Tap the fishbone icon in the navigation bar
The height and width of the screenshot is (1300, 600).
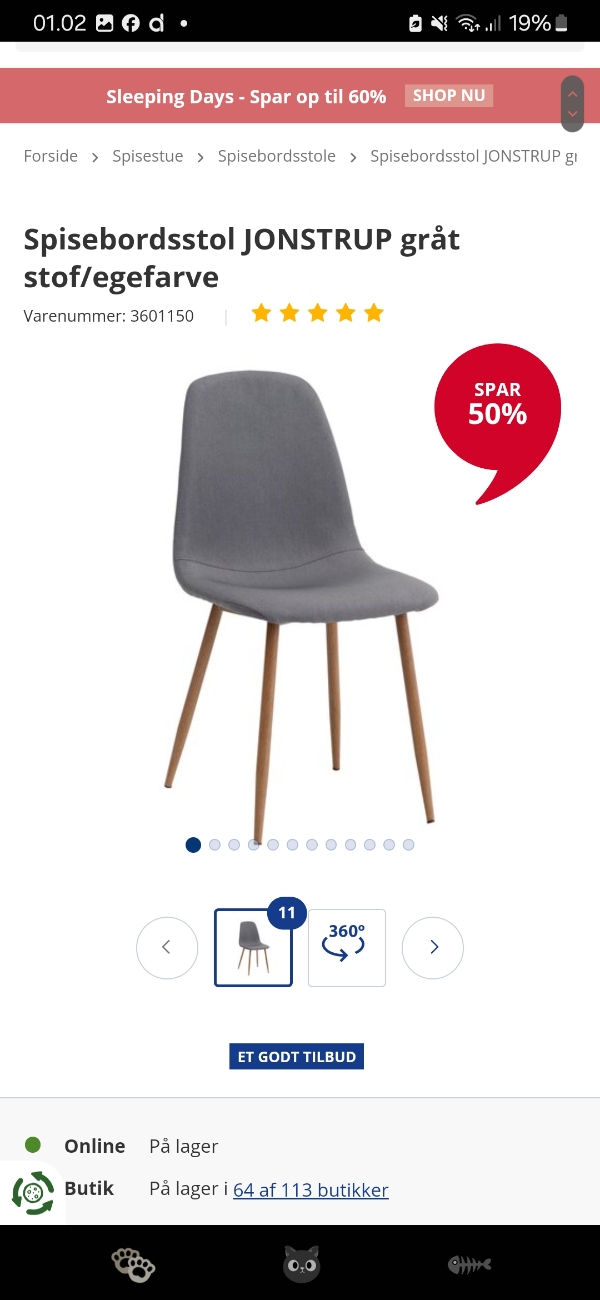(468, 1265)
